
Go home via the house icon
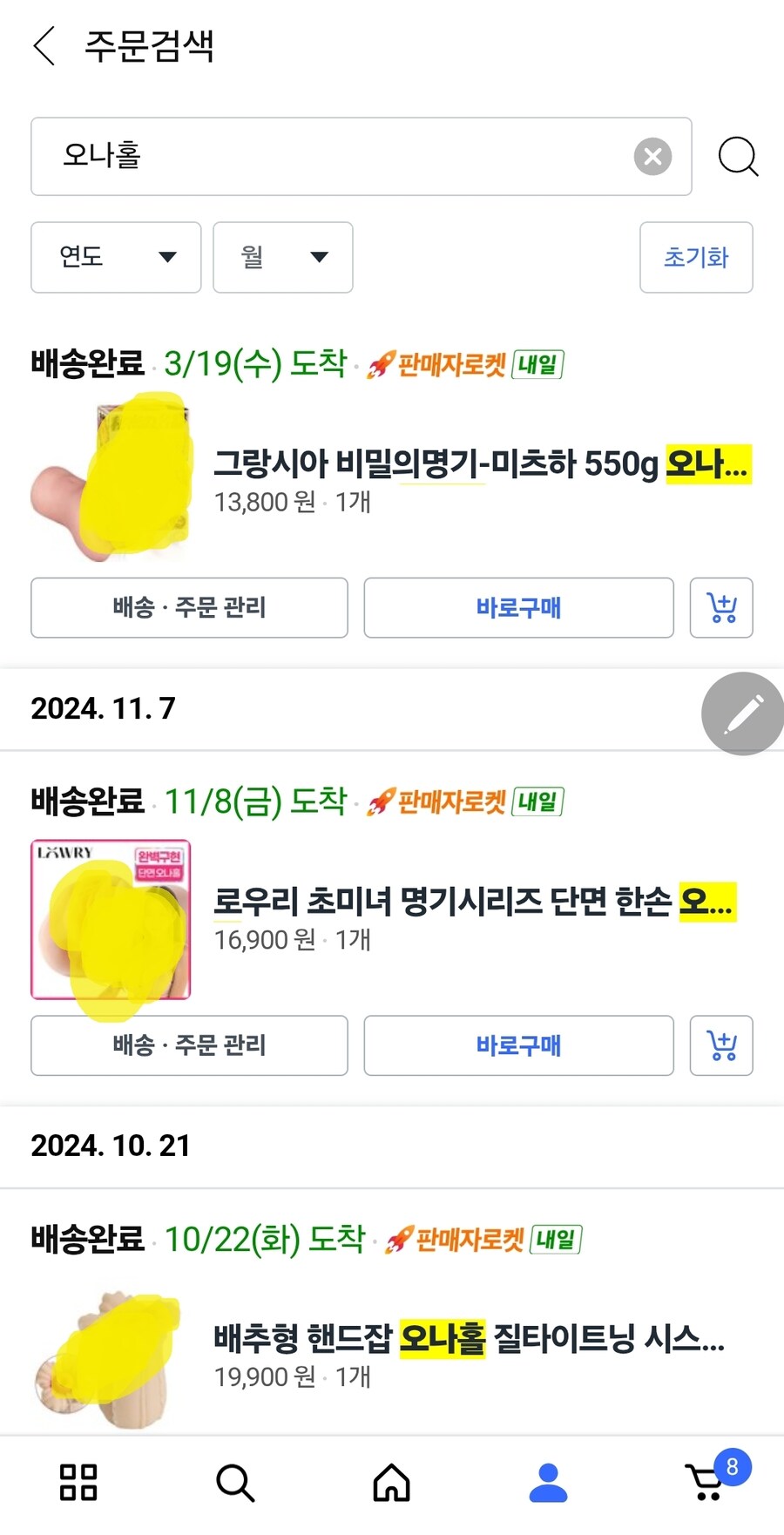tap(391, 1483)
